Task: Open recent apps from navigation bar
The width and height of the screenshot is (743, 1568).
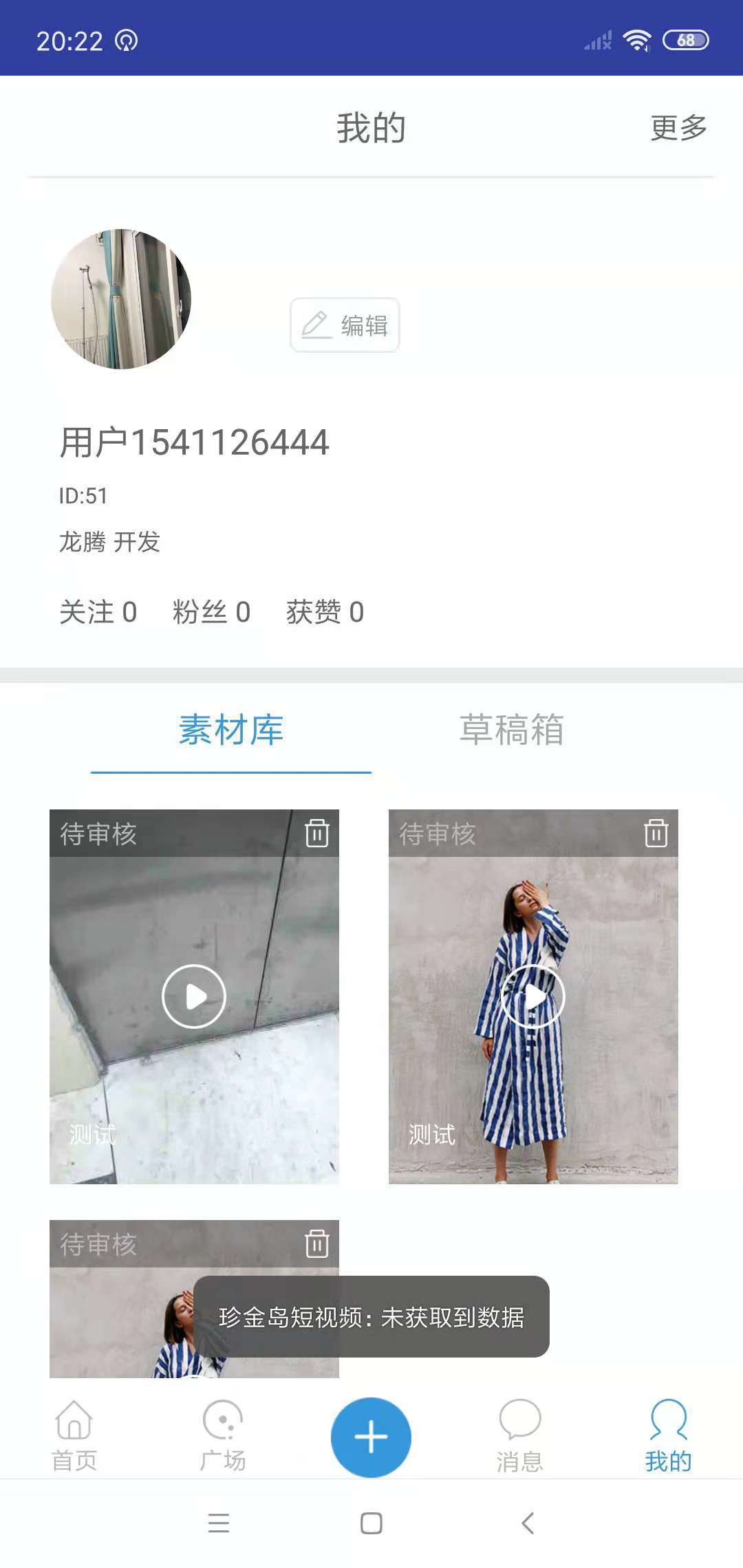Action: point(219,1523)
